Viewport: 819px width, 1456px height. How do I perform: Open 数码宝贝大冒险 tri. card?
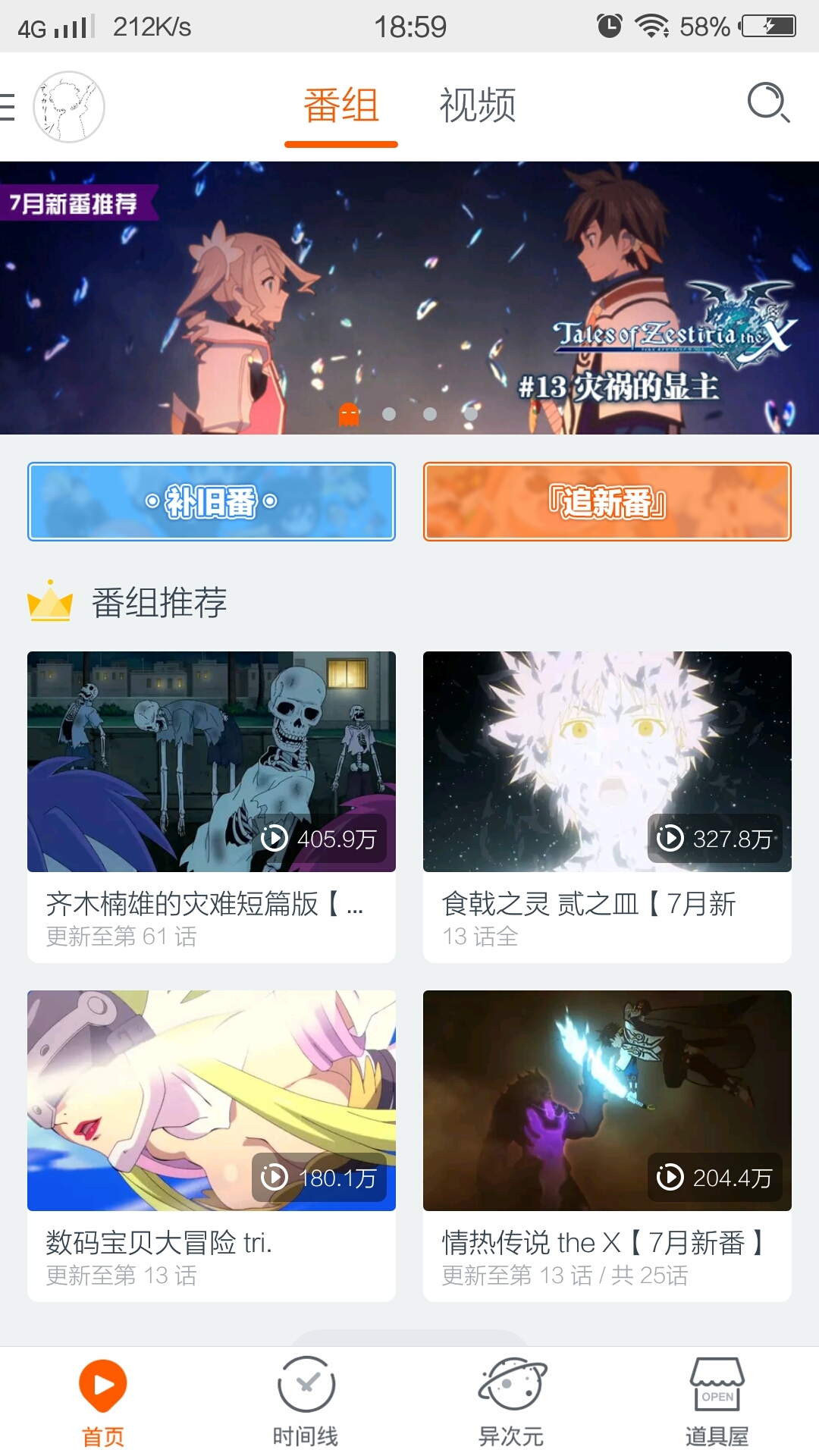coord(212,1145)
